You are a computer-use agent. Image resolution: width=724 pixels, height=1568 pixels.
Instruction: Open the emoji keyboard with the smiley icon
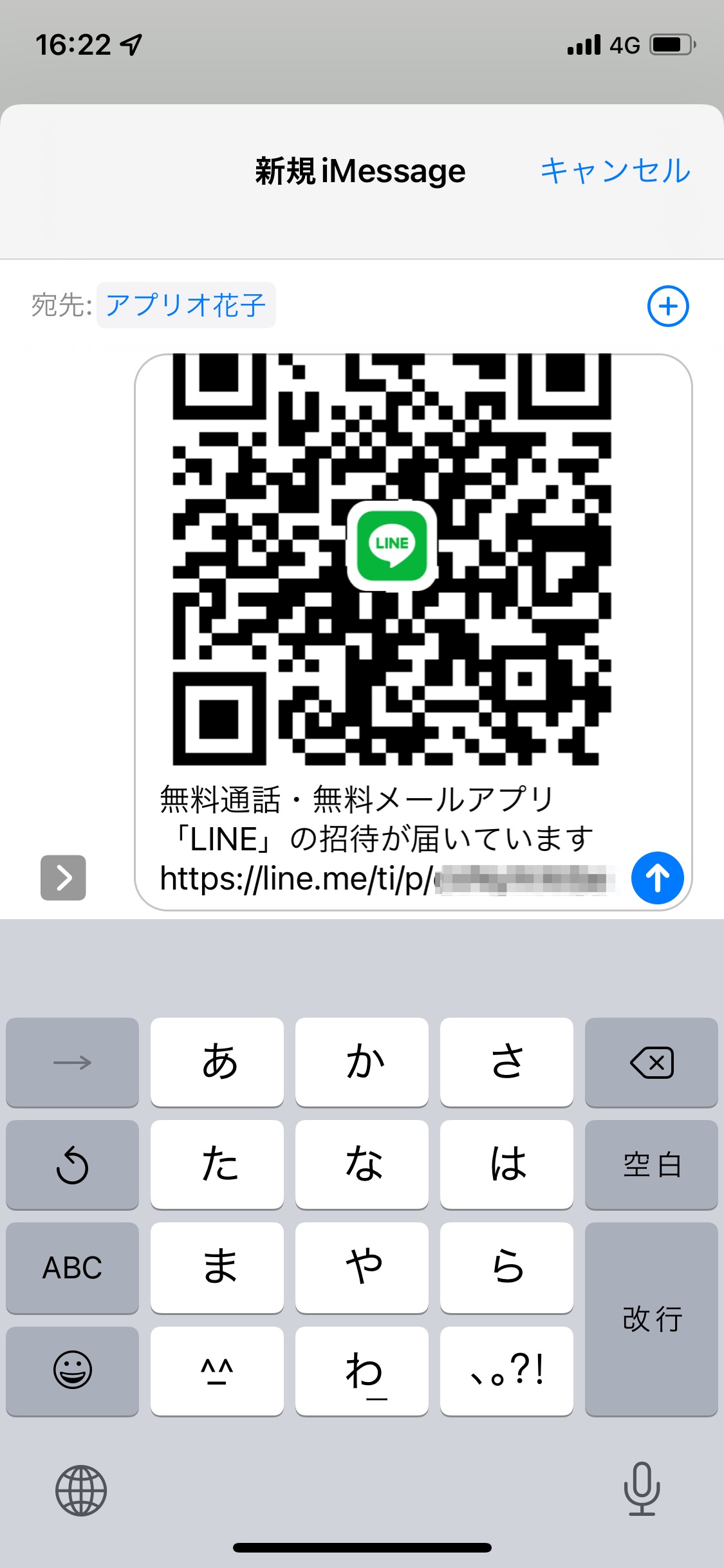point(71,1370)
